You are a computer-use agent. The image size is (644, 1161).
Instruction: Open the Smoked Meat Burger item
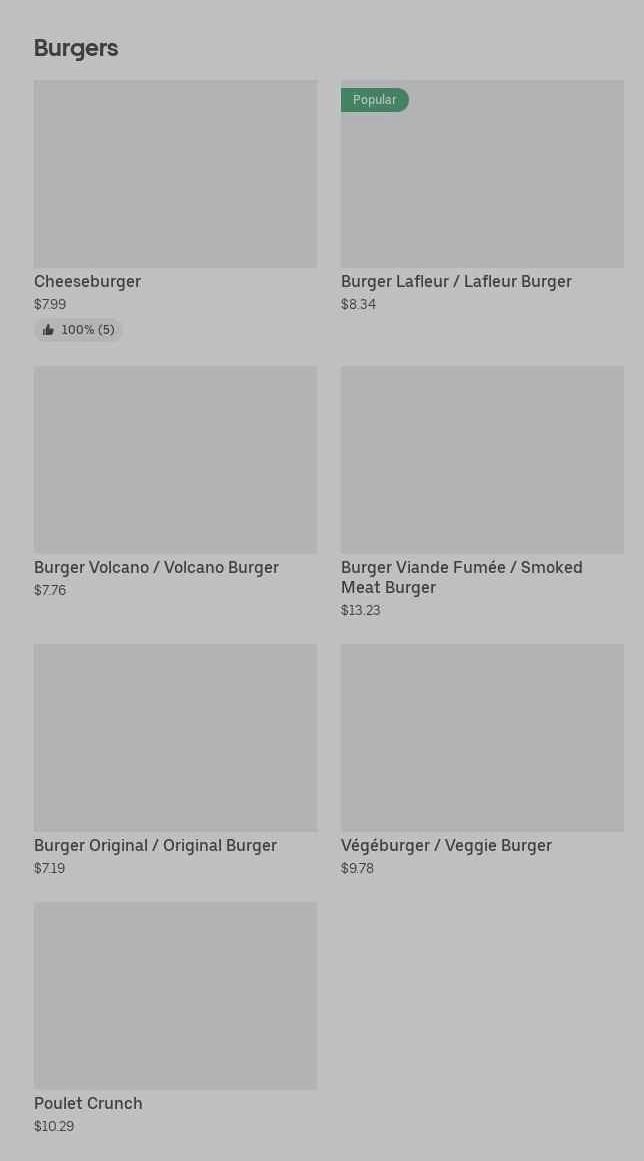coord(482,492)
